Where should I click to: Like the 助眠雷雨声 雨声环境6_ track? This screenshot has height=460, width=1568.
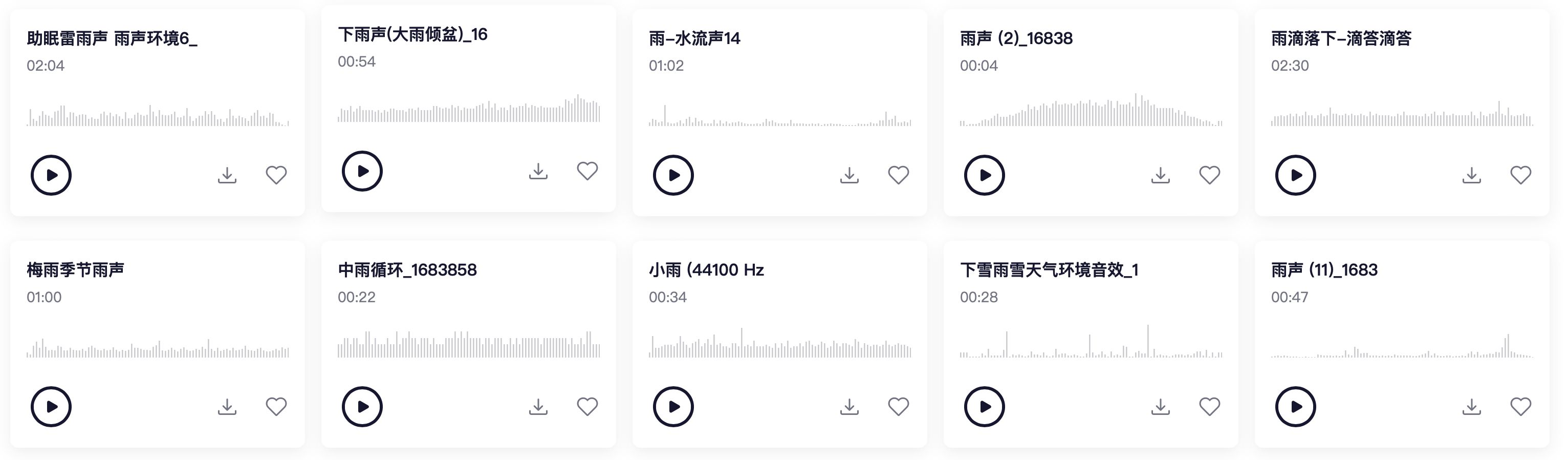click(276, 176)
